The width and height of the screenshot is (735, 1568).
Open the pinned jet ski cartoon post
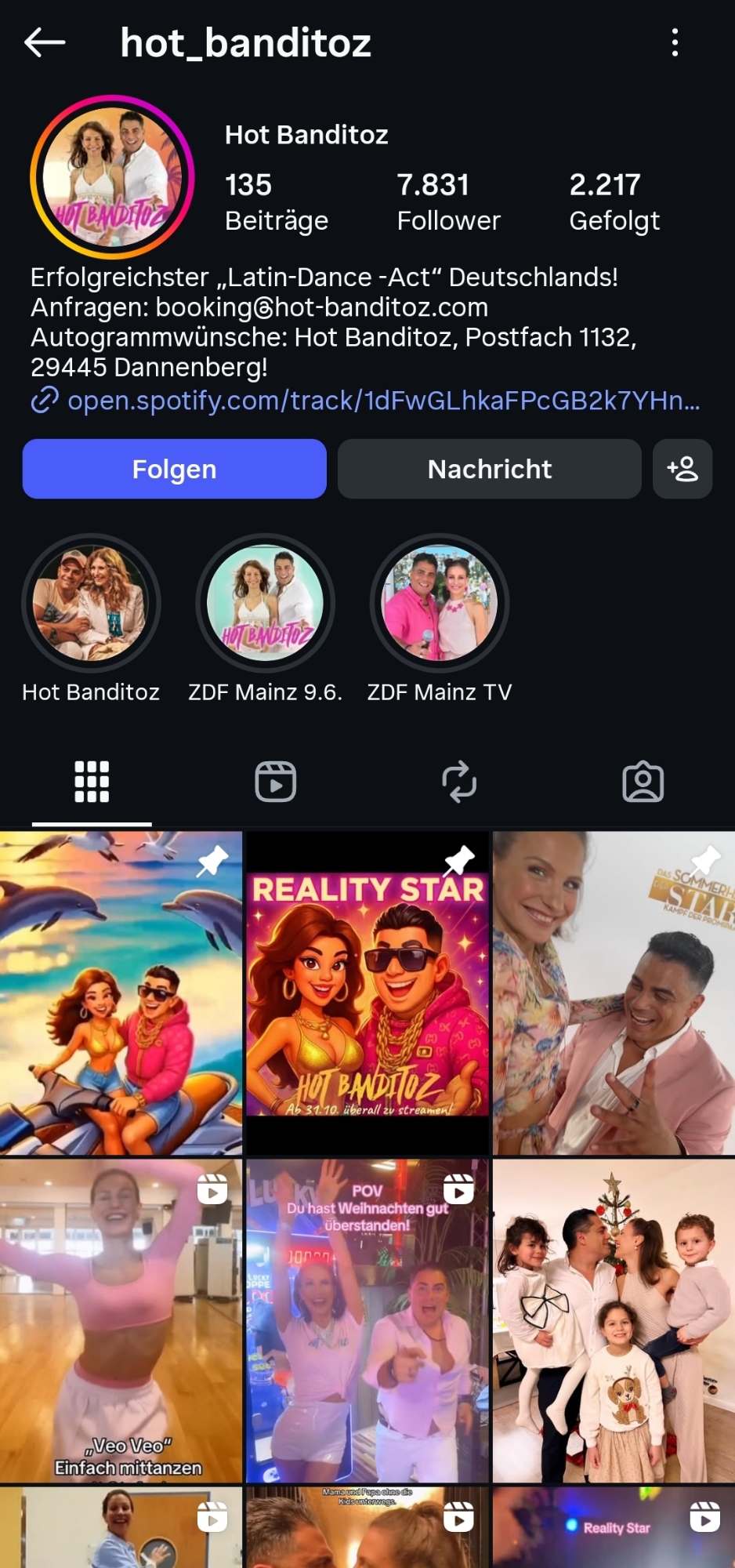click(121, 993)
